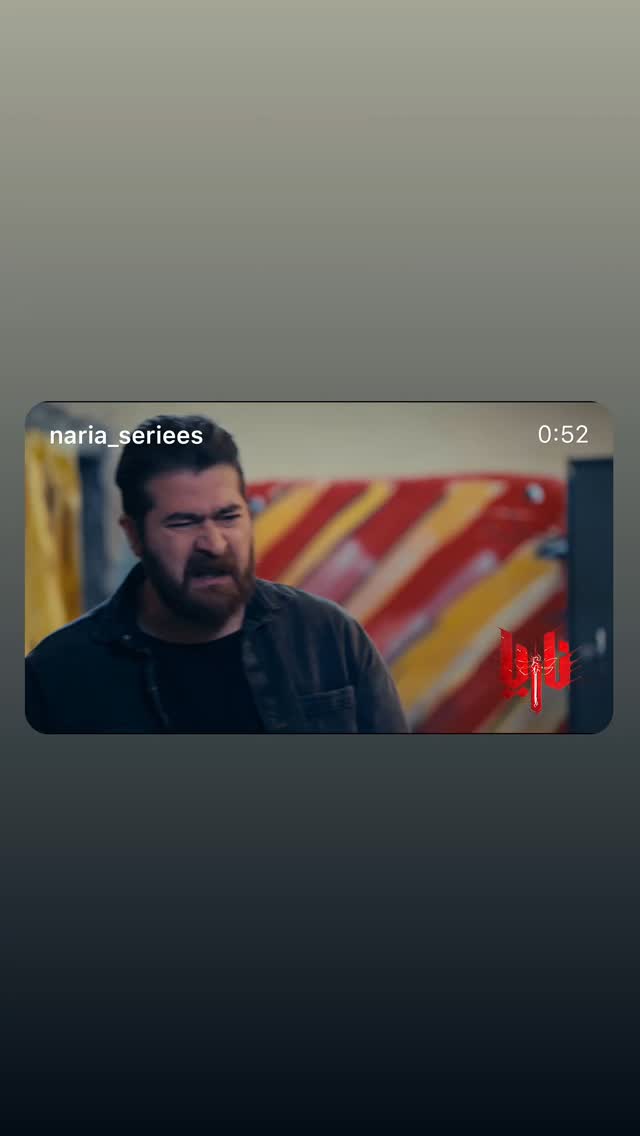Open the naria_seriees profile name
Image resolution: width=640 pixels, height=1136 pixels.
pyautogui.click(x=126, y=435)
